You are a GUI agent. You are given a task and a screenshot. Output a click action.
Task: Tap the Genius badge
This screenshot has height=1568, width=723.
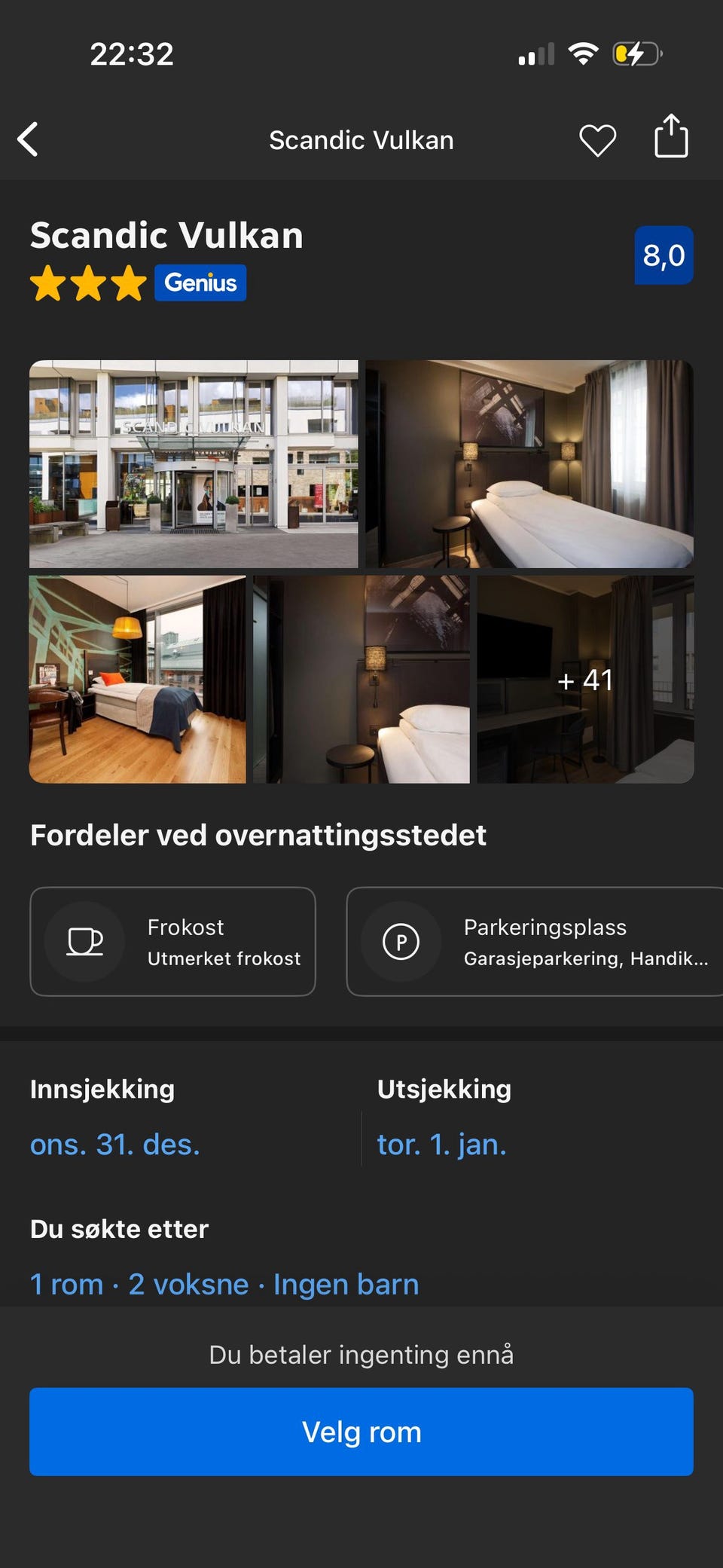[200, 283]
